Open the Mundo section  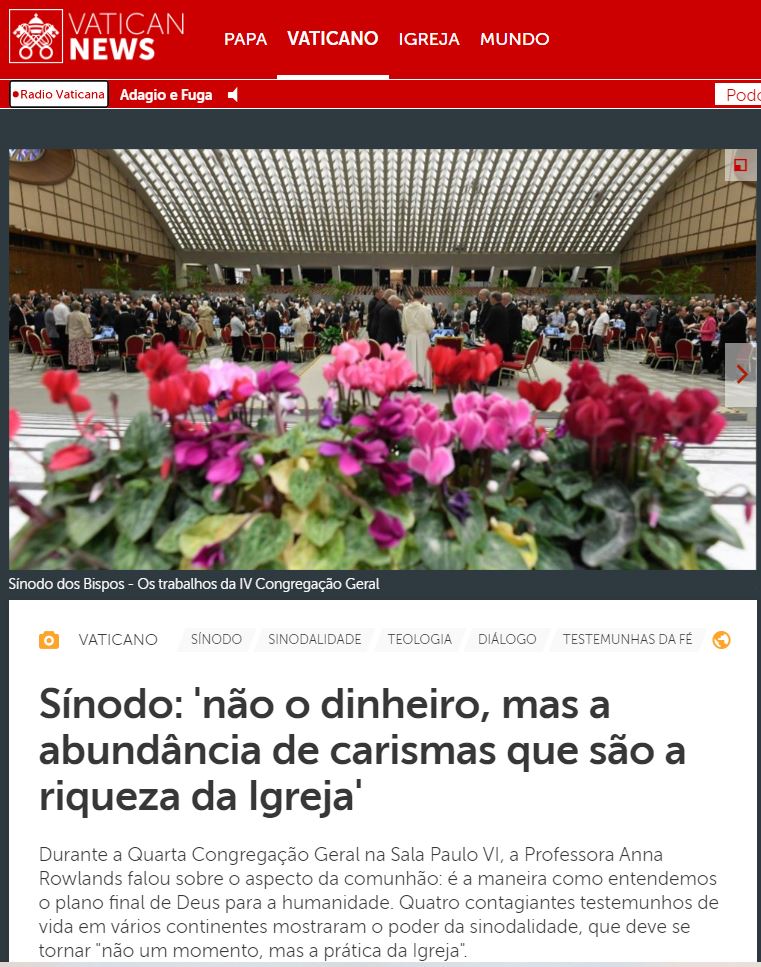(x=514, y=40)
